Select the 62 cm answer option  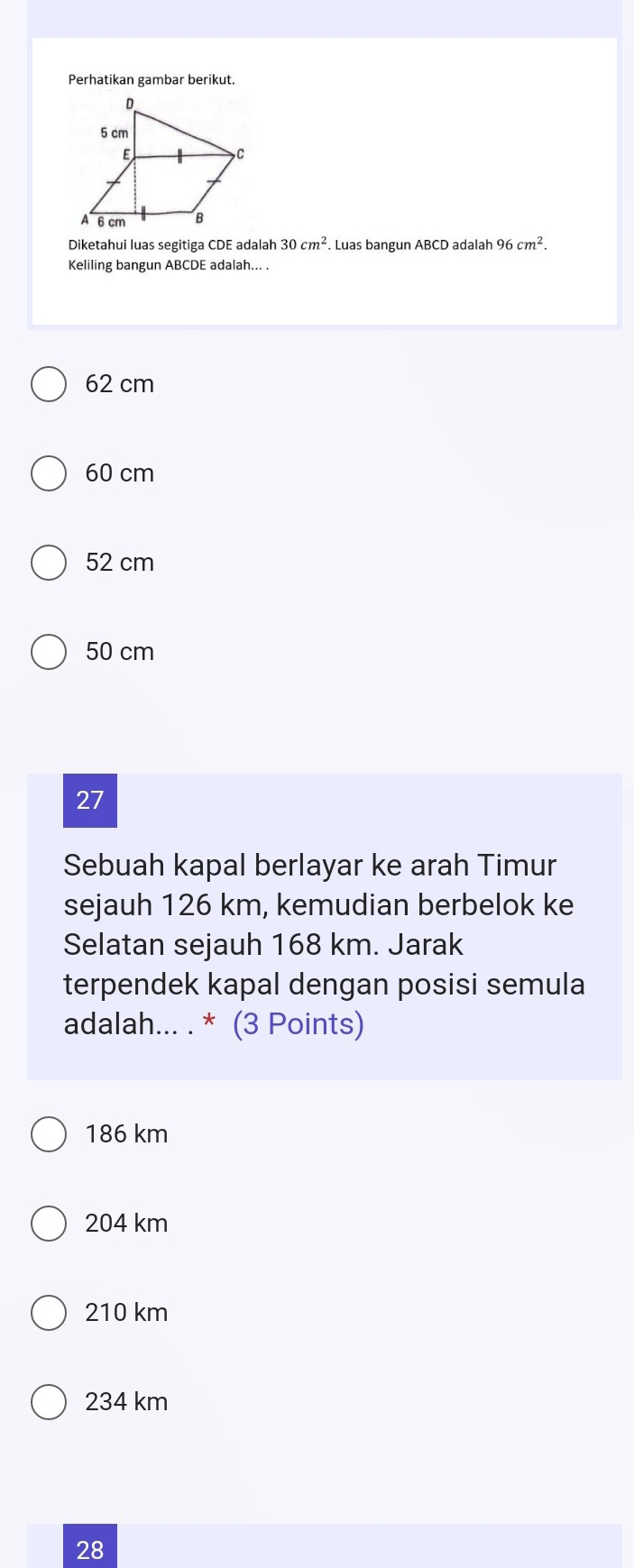49,384
